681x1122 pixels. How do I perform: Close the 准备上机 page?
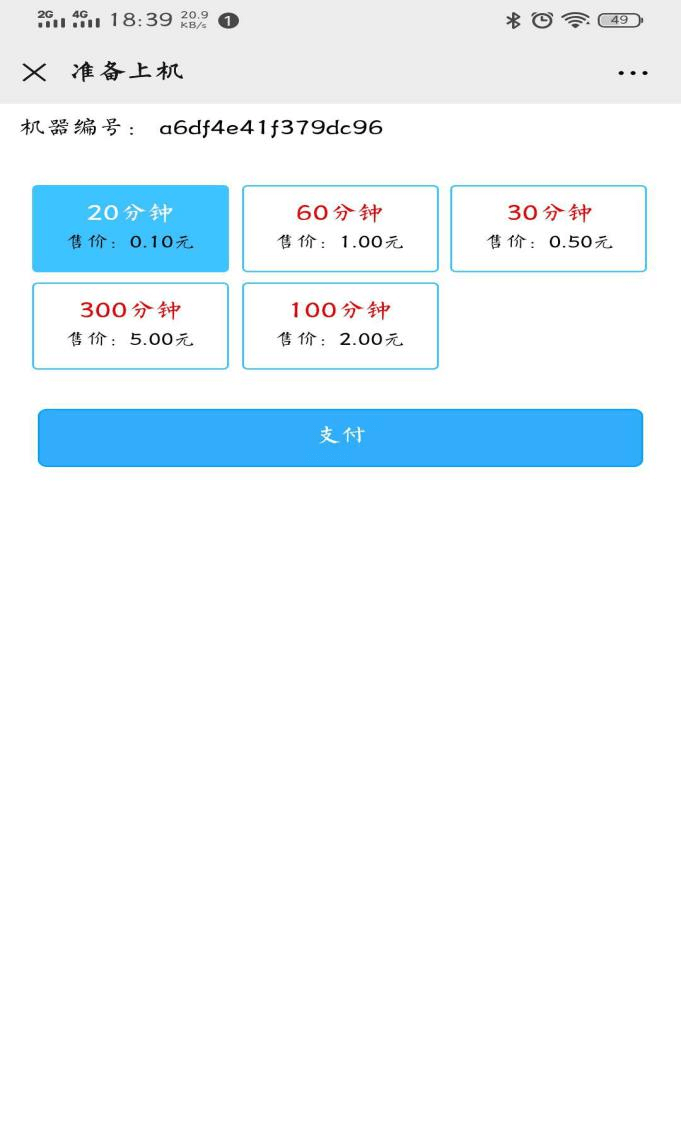point(34,72)
